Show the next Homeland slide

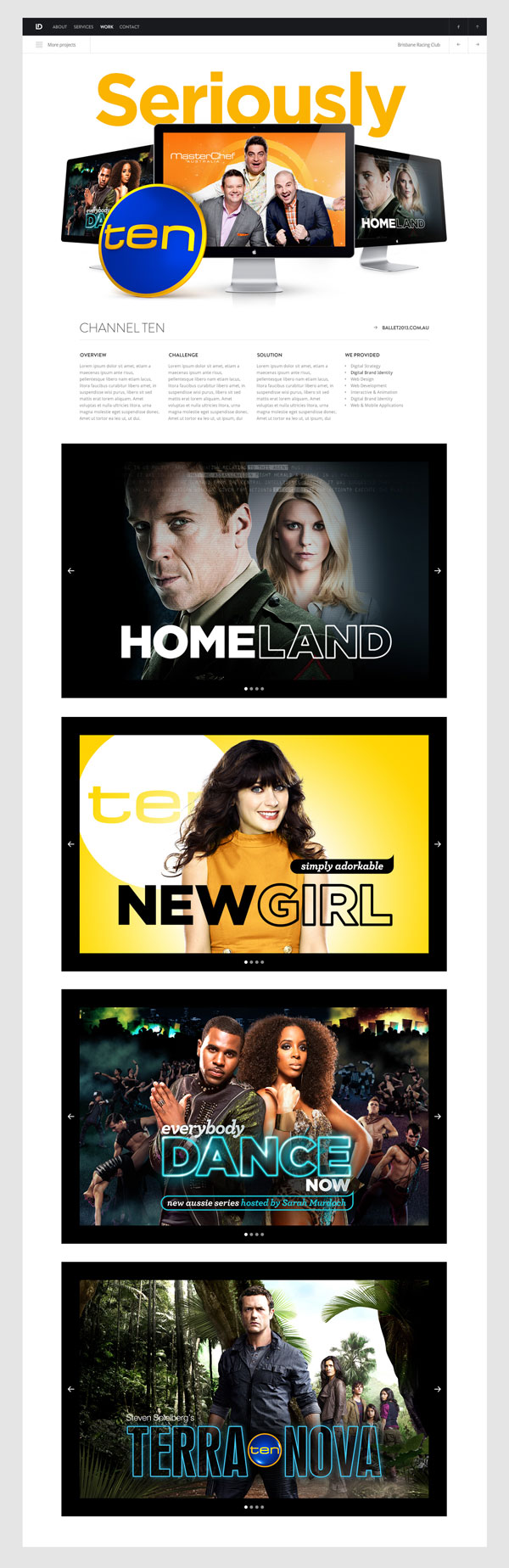coord(438,571)
